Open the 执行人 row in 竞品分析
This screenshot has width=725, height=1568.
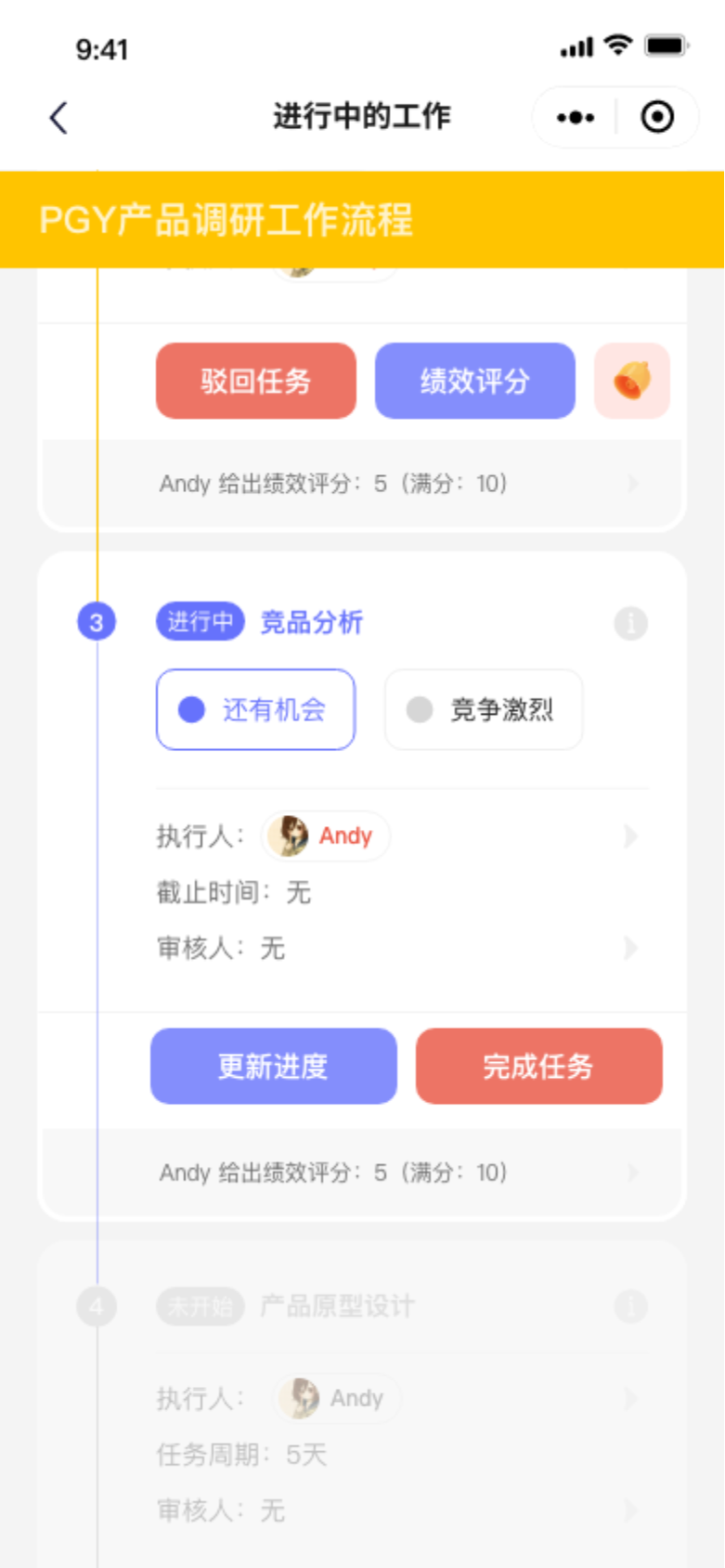(399, 836)
